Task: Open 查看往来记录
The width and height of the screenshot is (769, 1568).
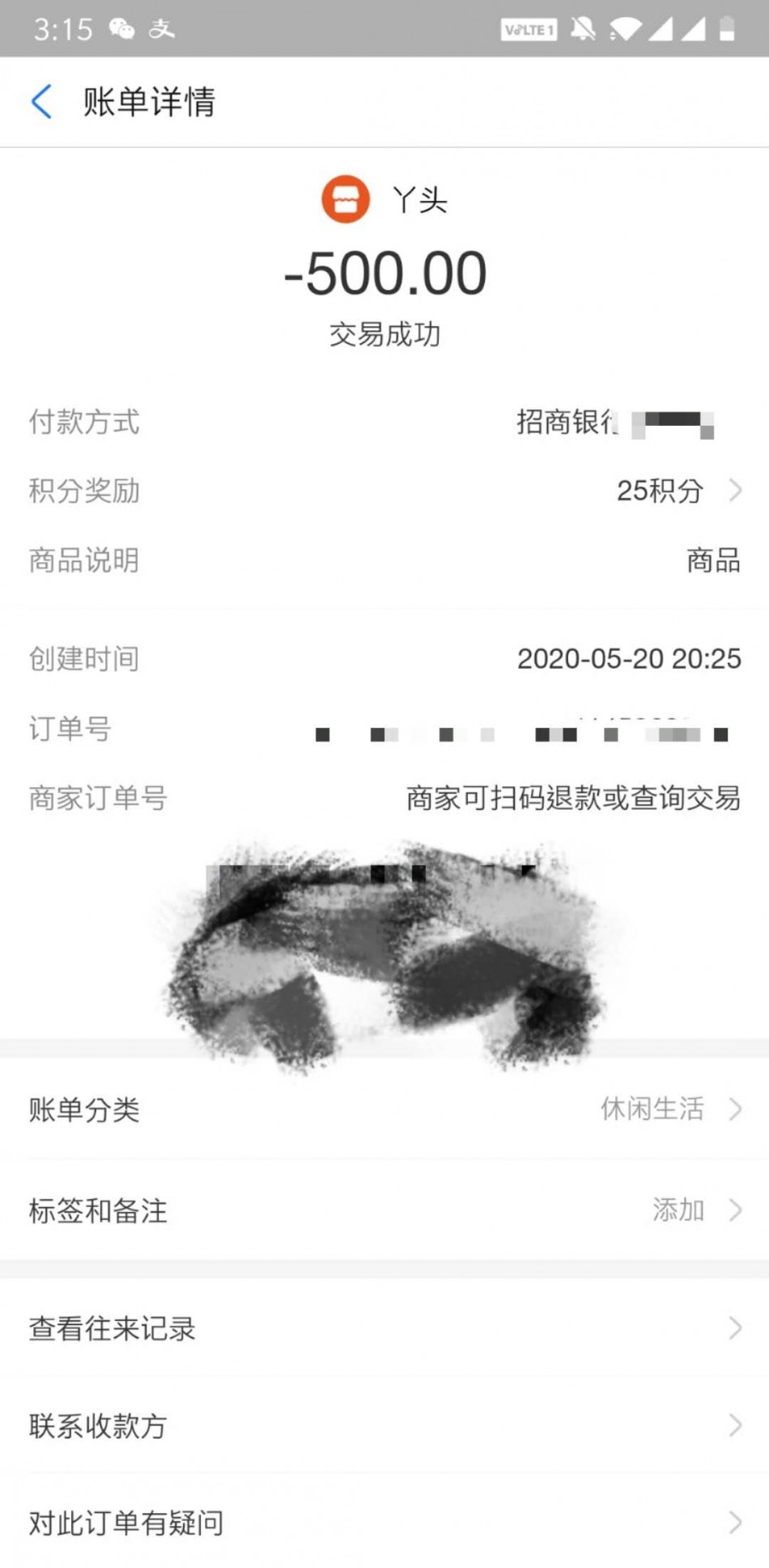Action: coord(384,1328)
